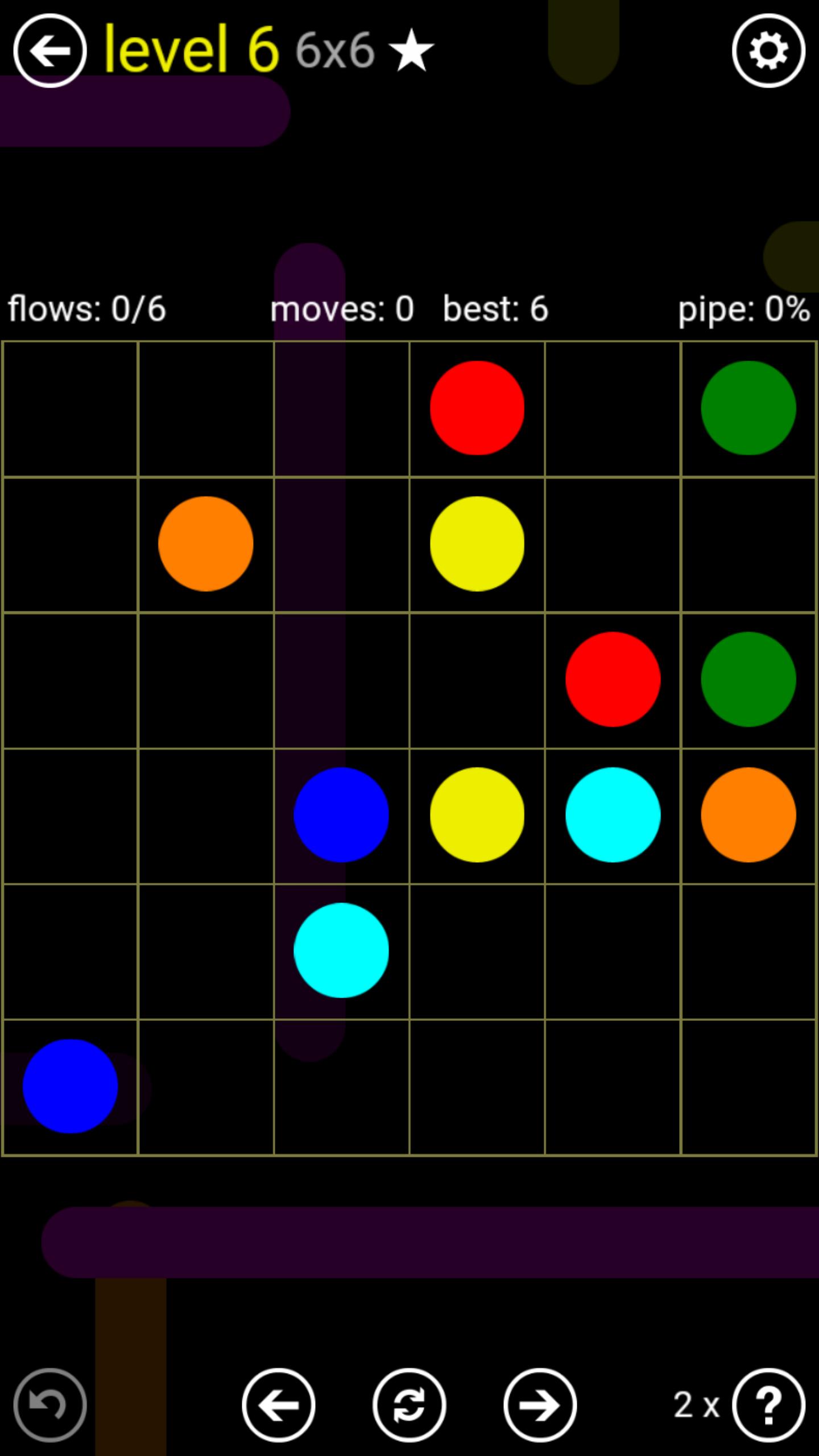Go back using the top arrow
The width and height of the screenshot is (819, 1456).
[50, 51]
